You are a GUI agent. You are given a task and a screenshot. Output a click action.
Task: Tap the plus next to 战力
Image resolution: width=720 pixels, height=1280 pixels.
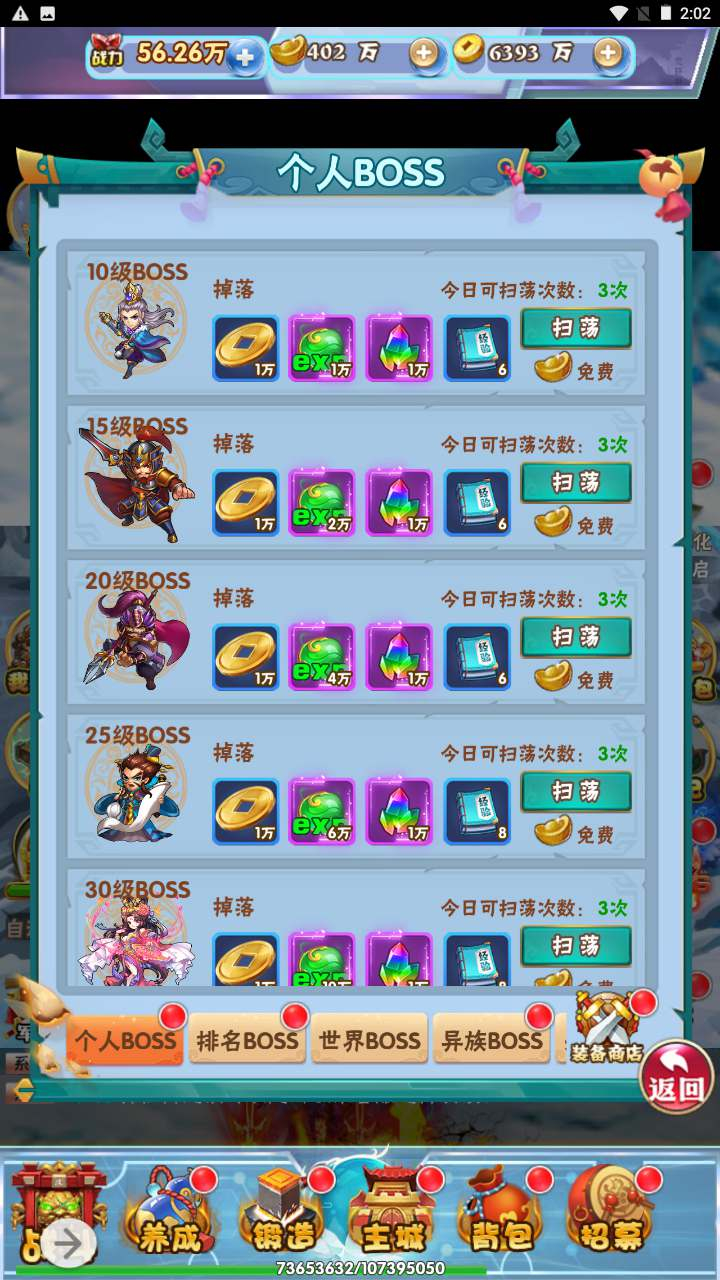click(x=245, y=56)
